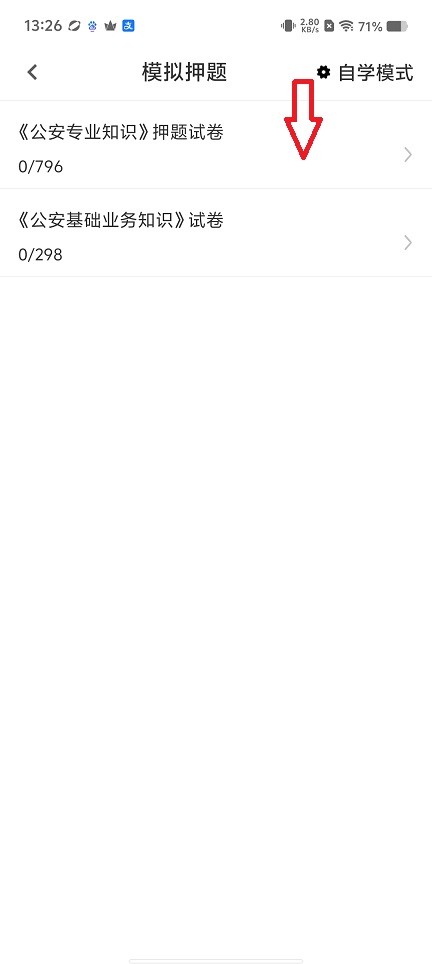Go back using the top-left arrow
432x964 pixels.
click(x=33, y=73)
